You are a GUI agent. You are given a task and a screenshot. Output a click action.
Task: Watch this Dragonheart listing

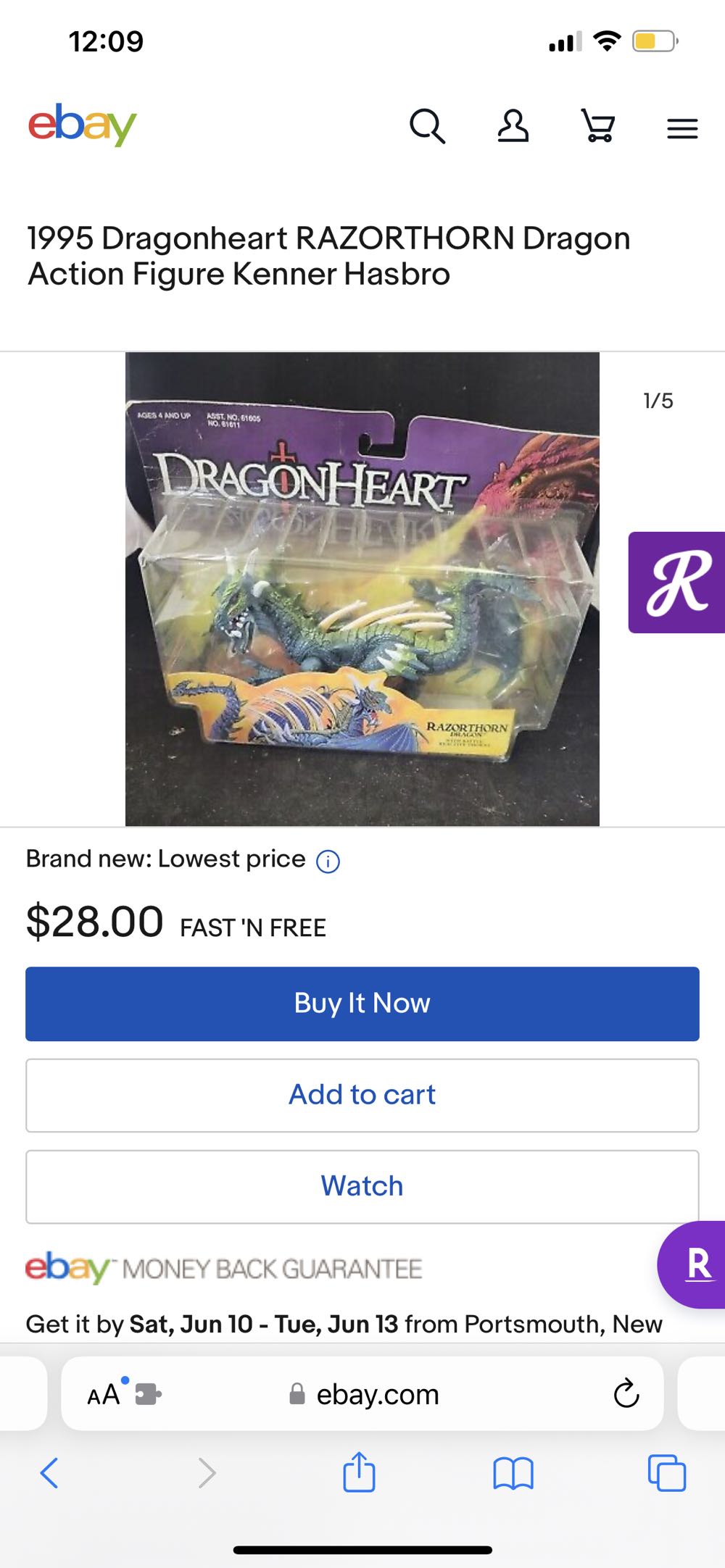(x=360, y=1186)
